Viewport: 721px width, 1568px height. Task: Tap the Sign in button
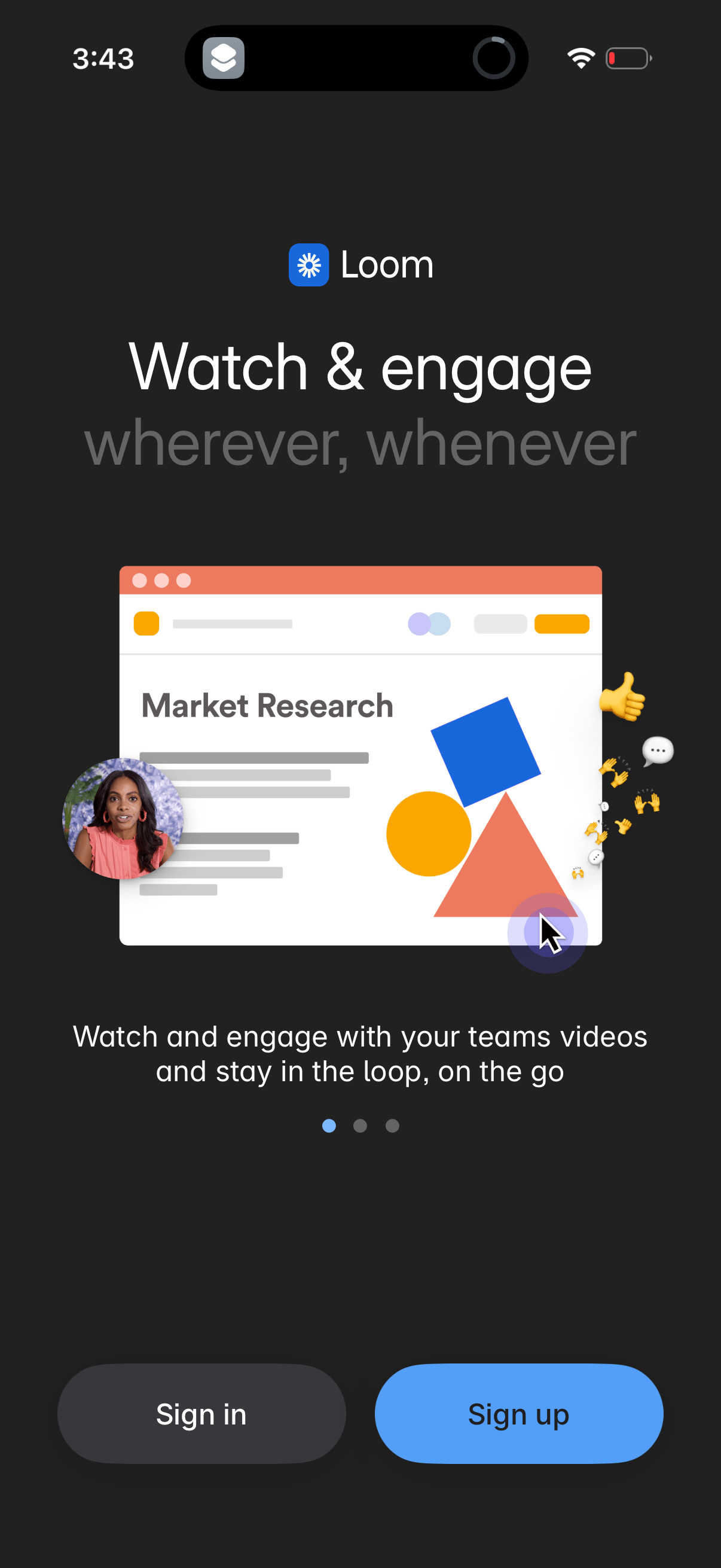(201, 1413)
